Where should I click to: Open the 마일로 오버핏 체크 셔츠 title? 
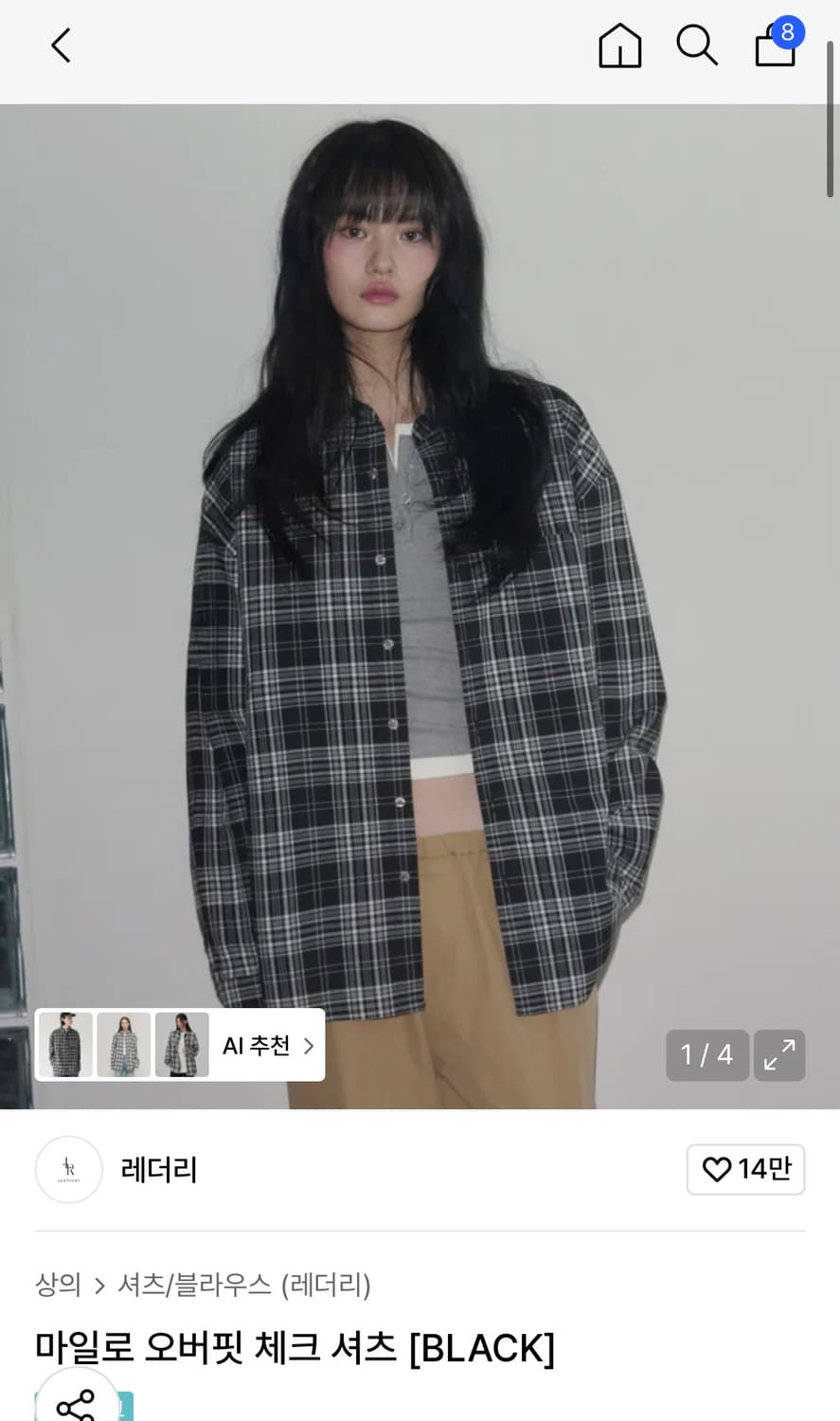[294, 1348]
